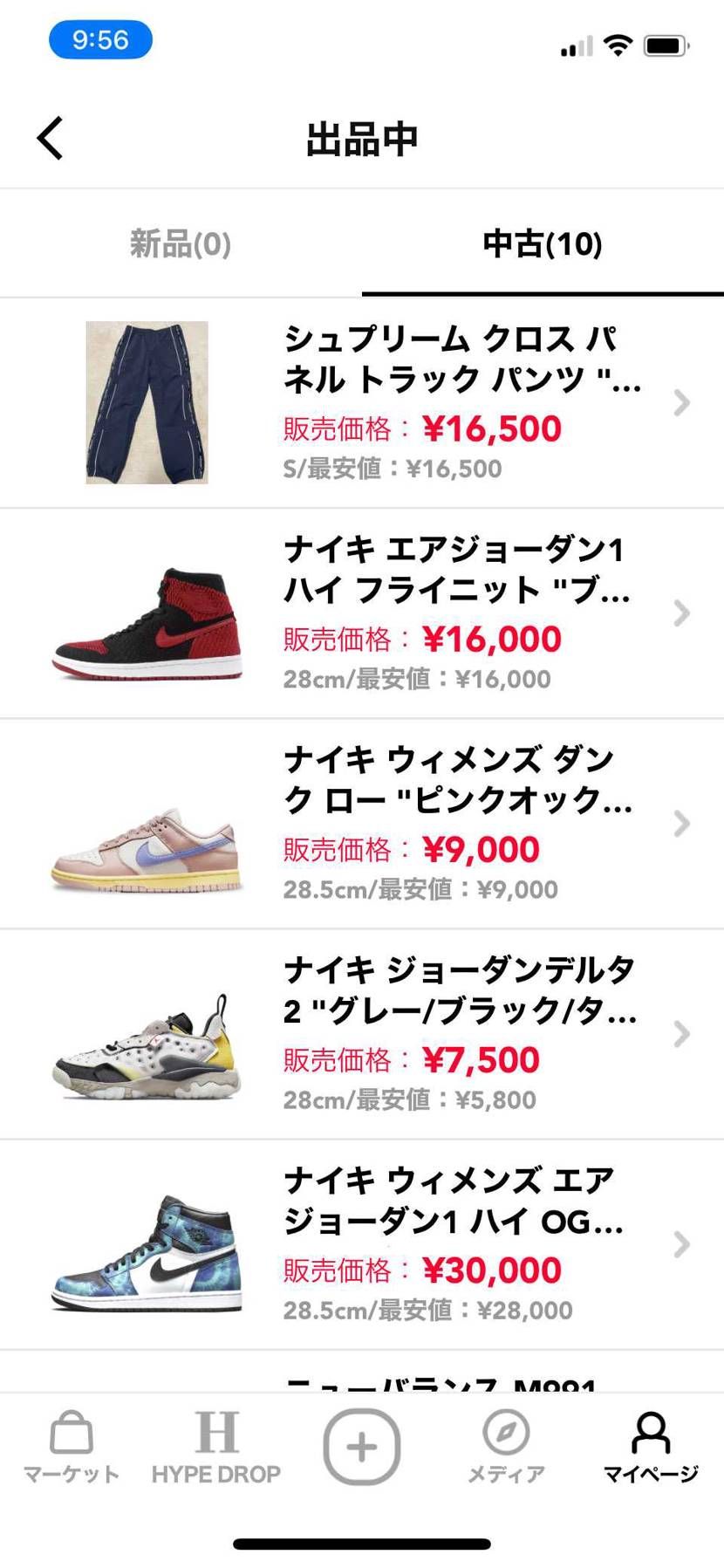Tap the plus button to add a listing
724x1568 pixels.
pyautogui.click(x=362, y=1446)
